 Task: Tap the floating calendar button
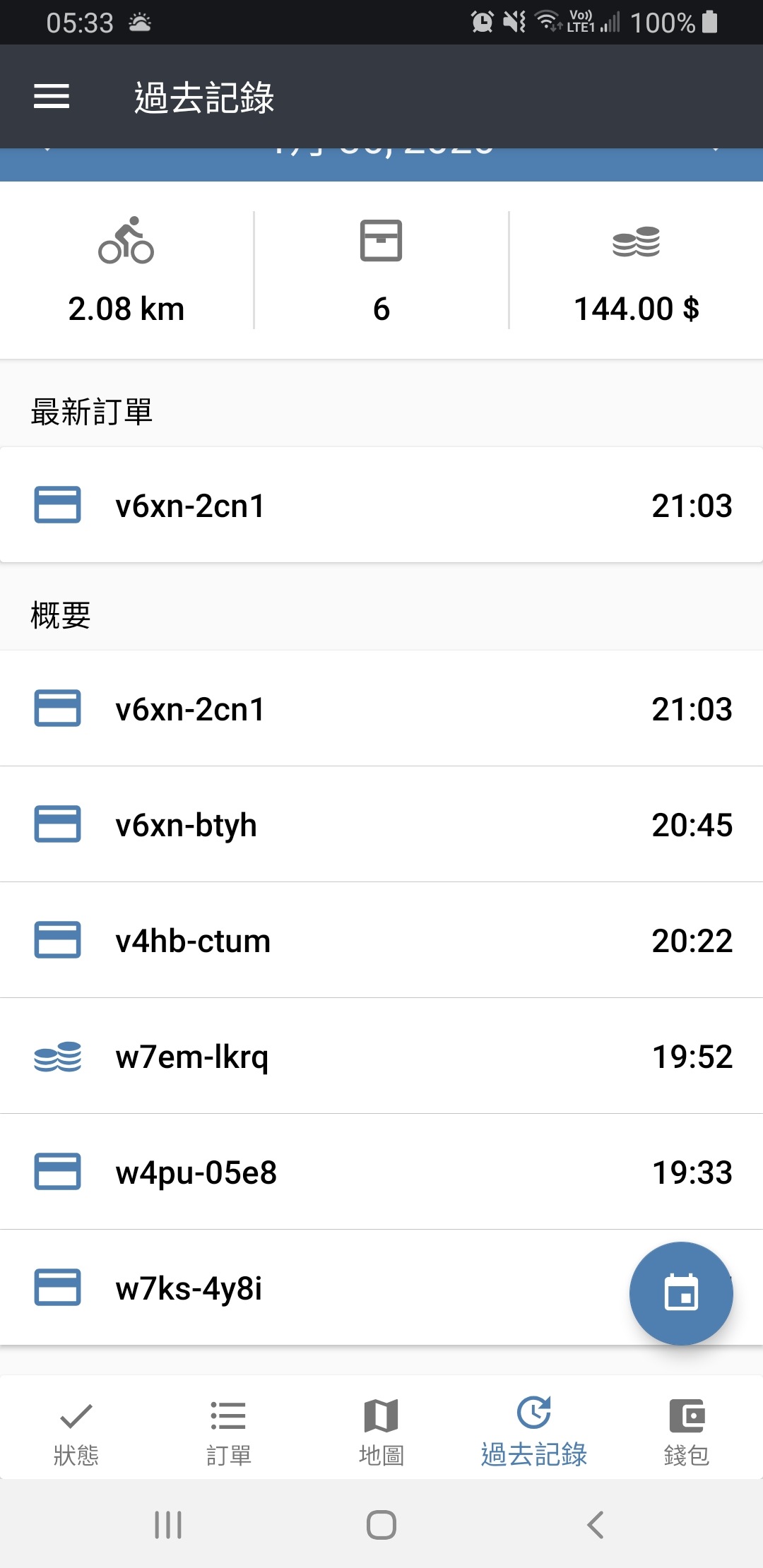(x=681, y=1293)
